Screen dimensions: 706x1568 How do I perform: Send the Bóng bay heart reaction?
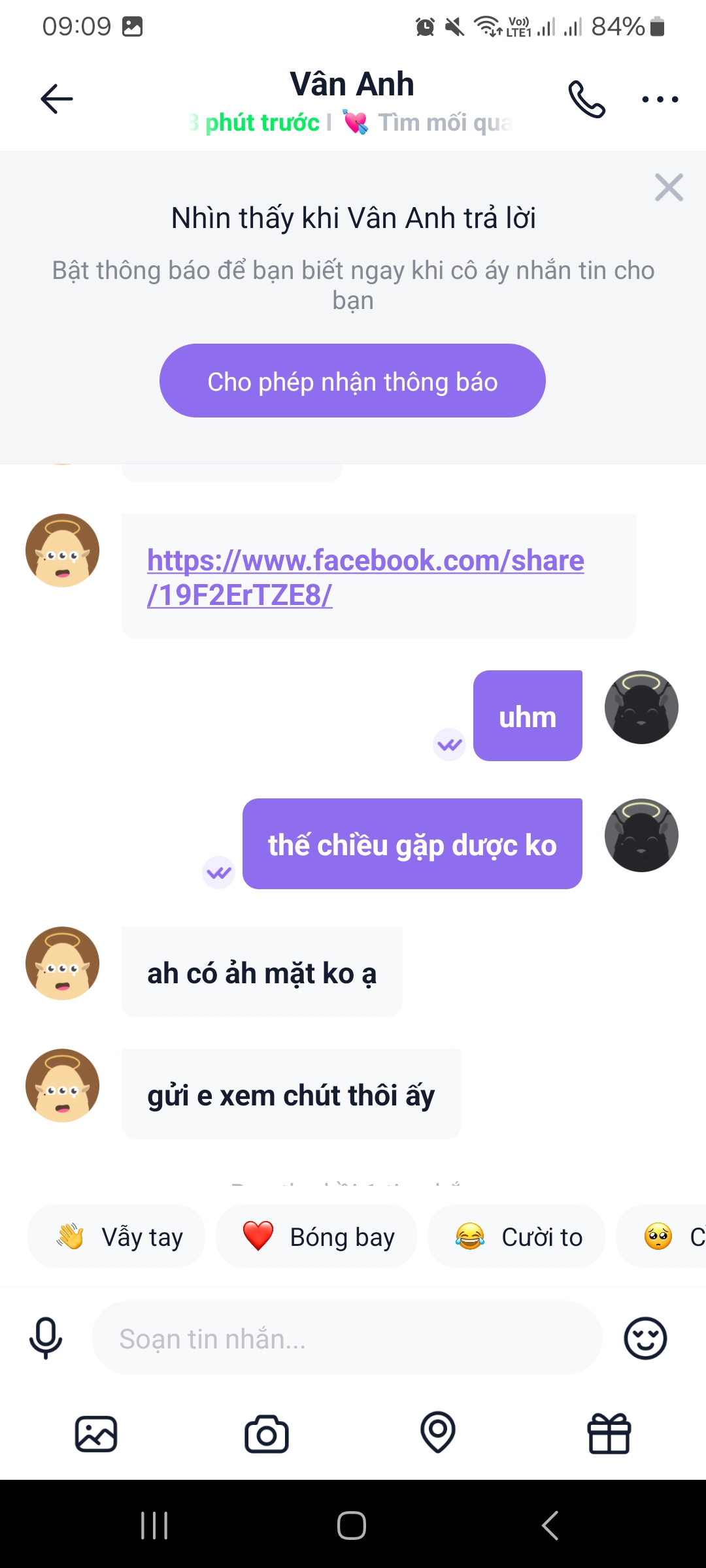[x=316, y=1236]
